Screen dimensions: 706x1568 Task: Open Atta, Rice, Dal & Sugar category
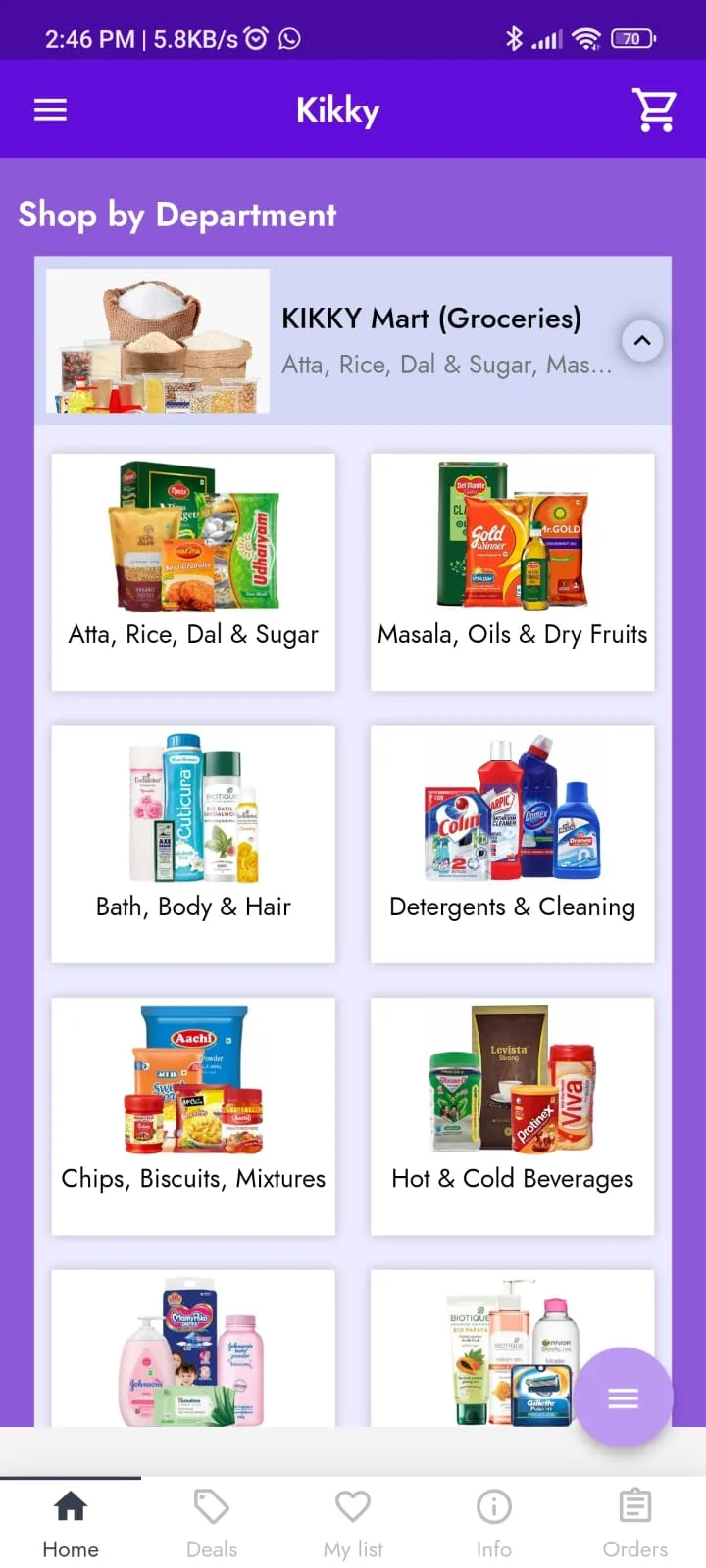point(193,571)
